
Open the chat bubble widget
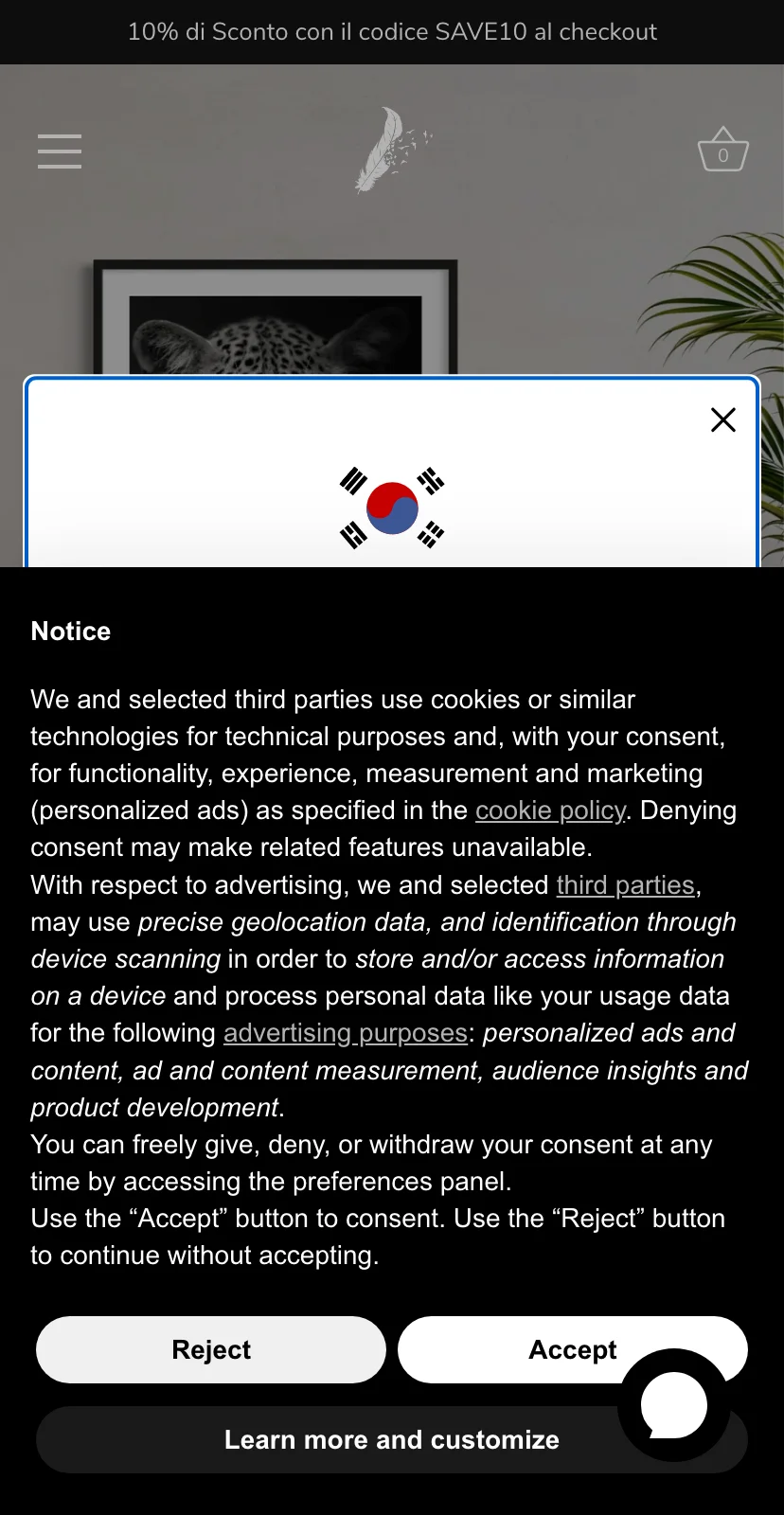[x=674, y=1405]
